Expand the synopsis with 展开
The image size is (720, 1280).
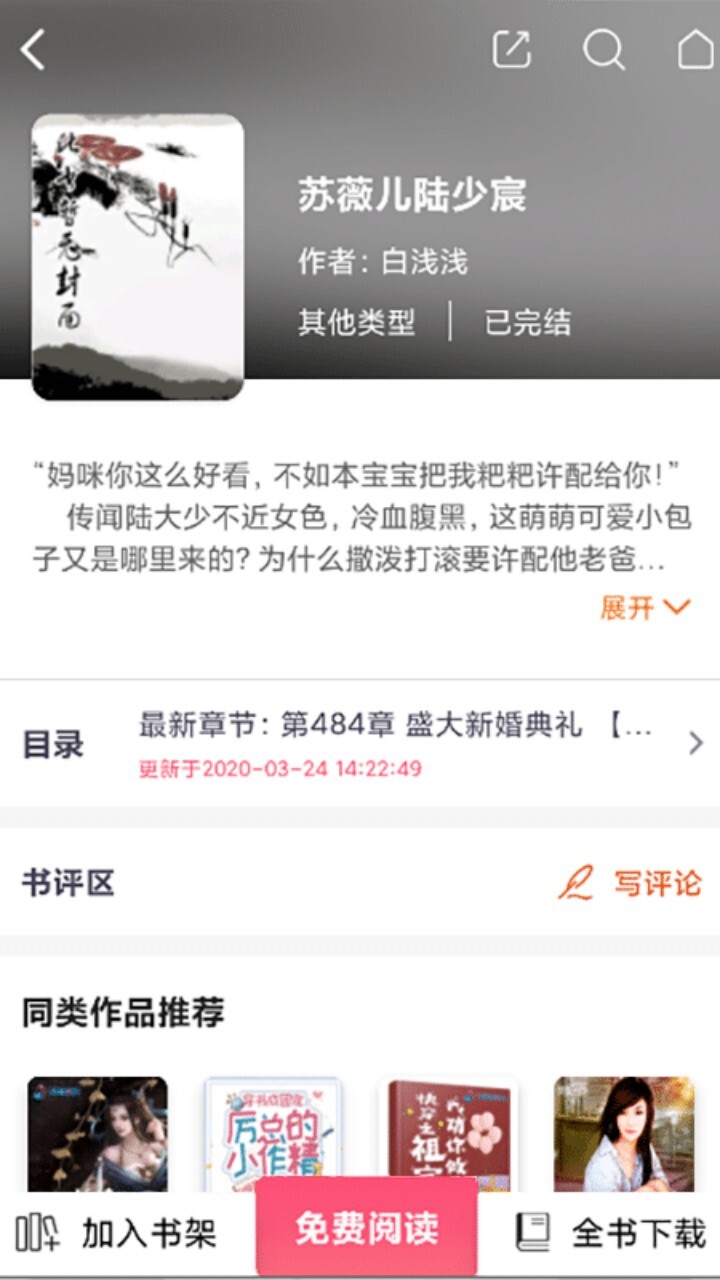645,607
